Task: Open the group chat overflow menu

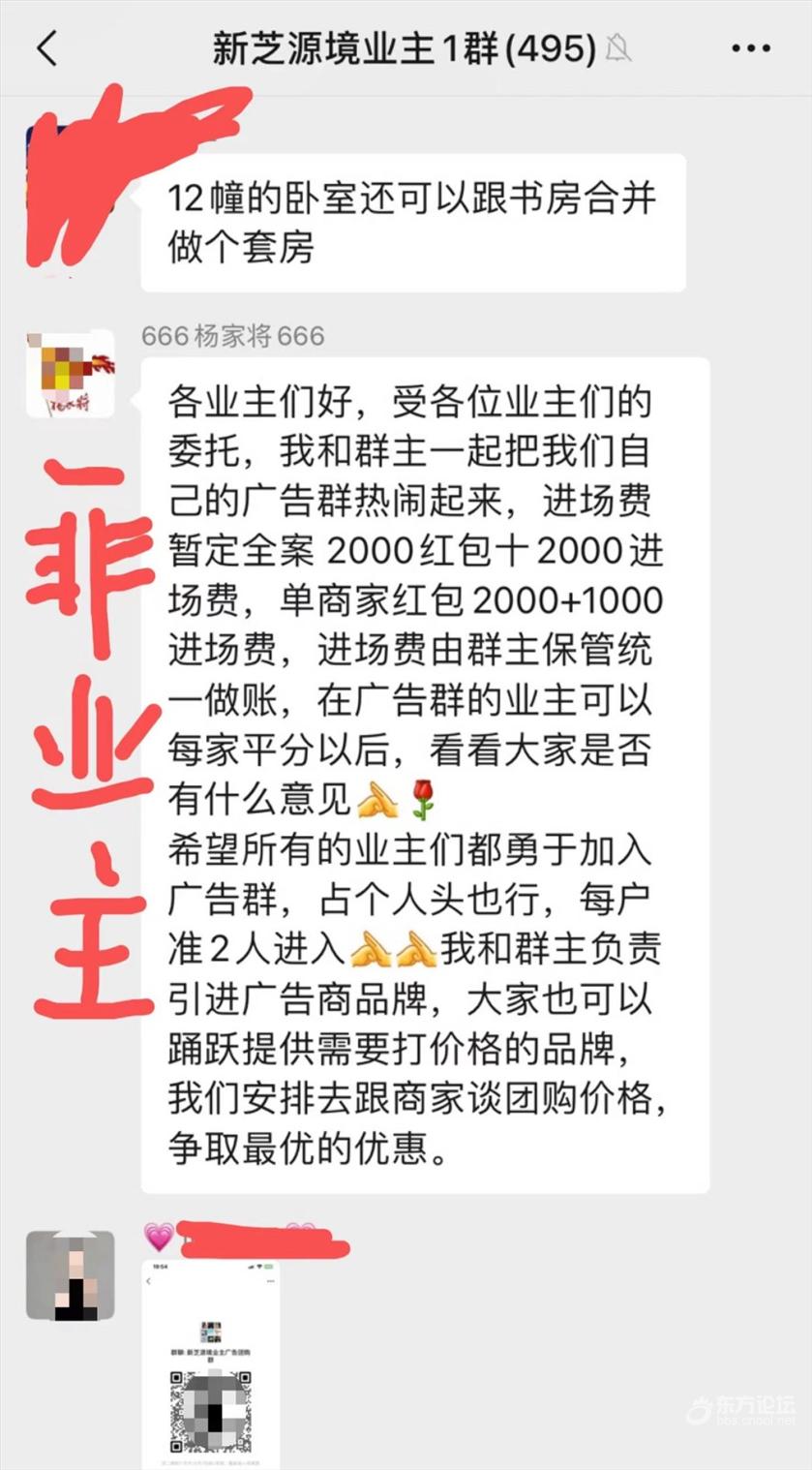Action: (x=751, y=47)
